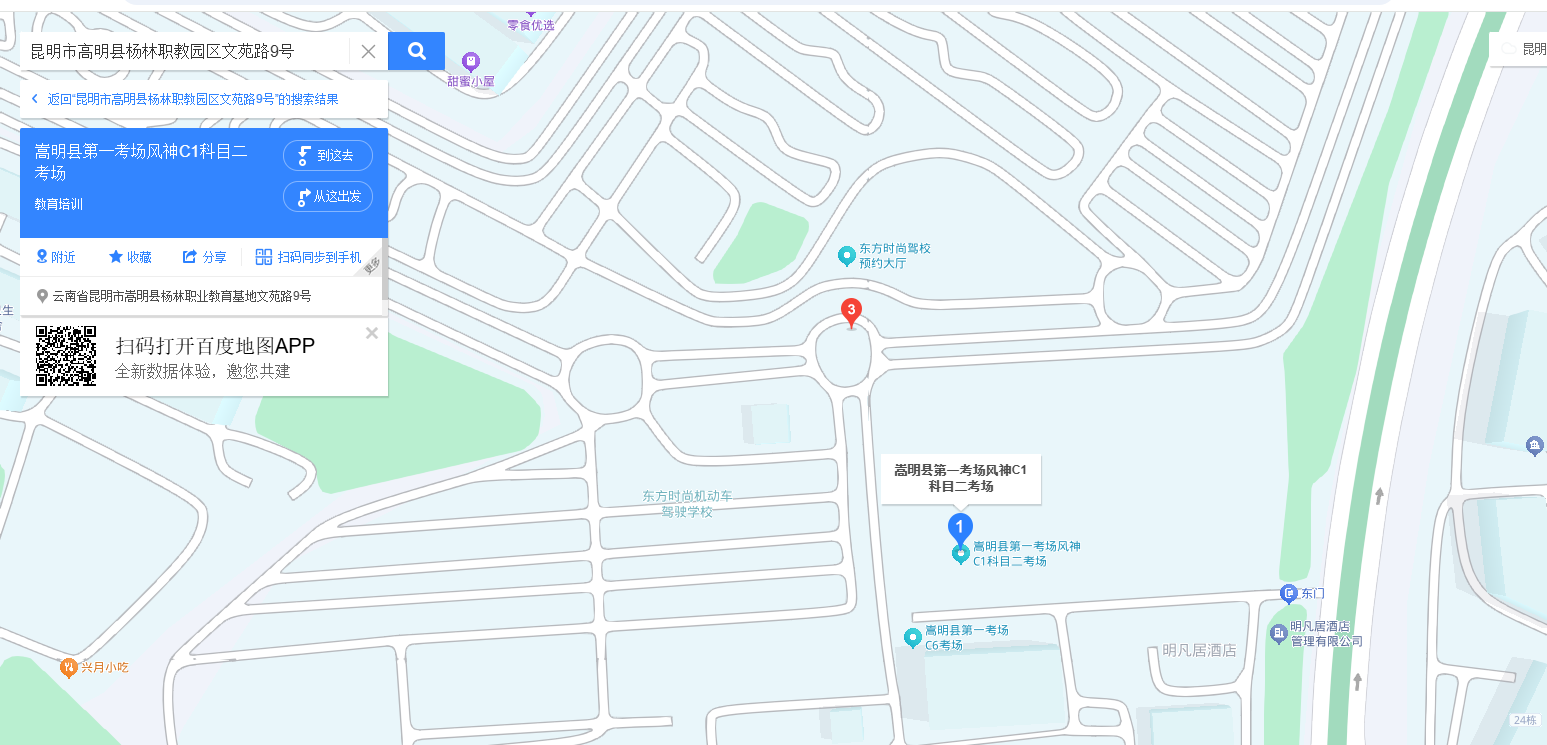Tap the 东门 map point
Image resolution: width=1547 pixels, height=745 pixels.
[x=1288, y=594]
